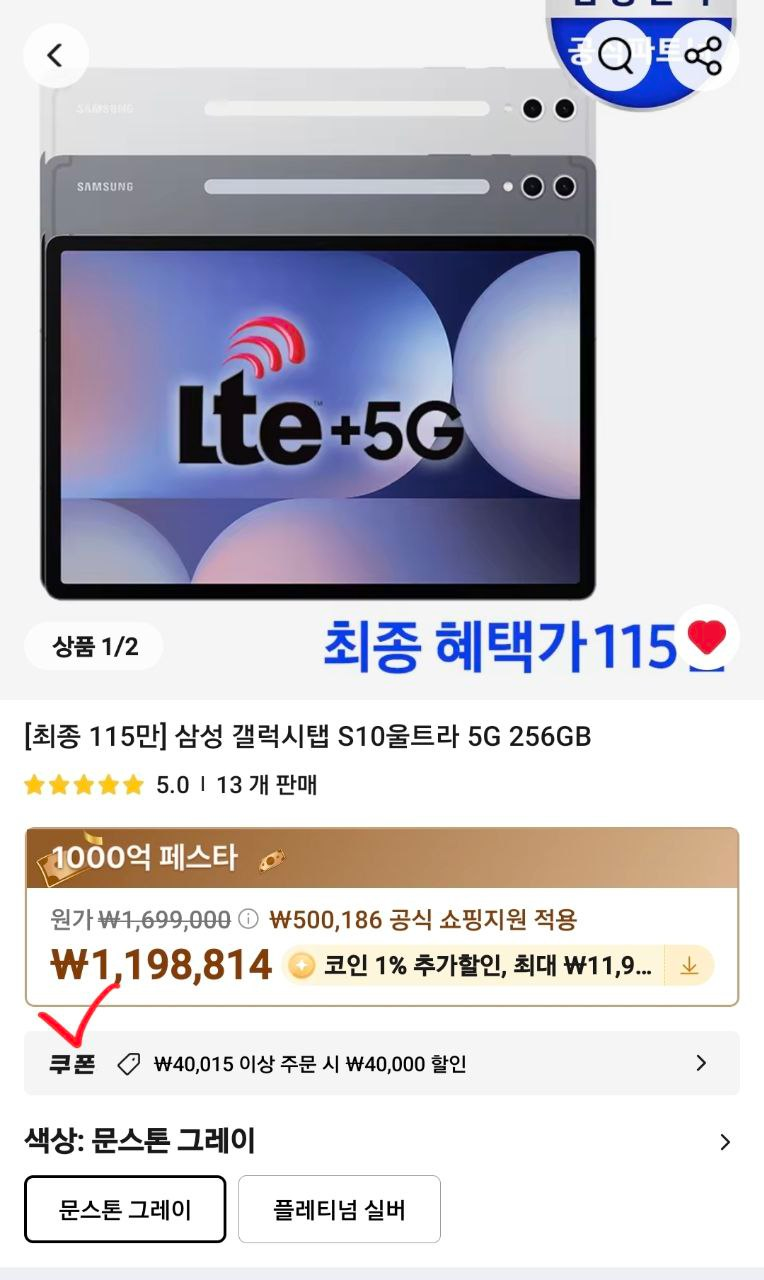Tap the back arrow at top left
Screen dimensions: 764x1280
(x=56, y=56)
